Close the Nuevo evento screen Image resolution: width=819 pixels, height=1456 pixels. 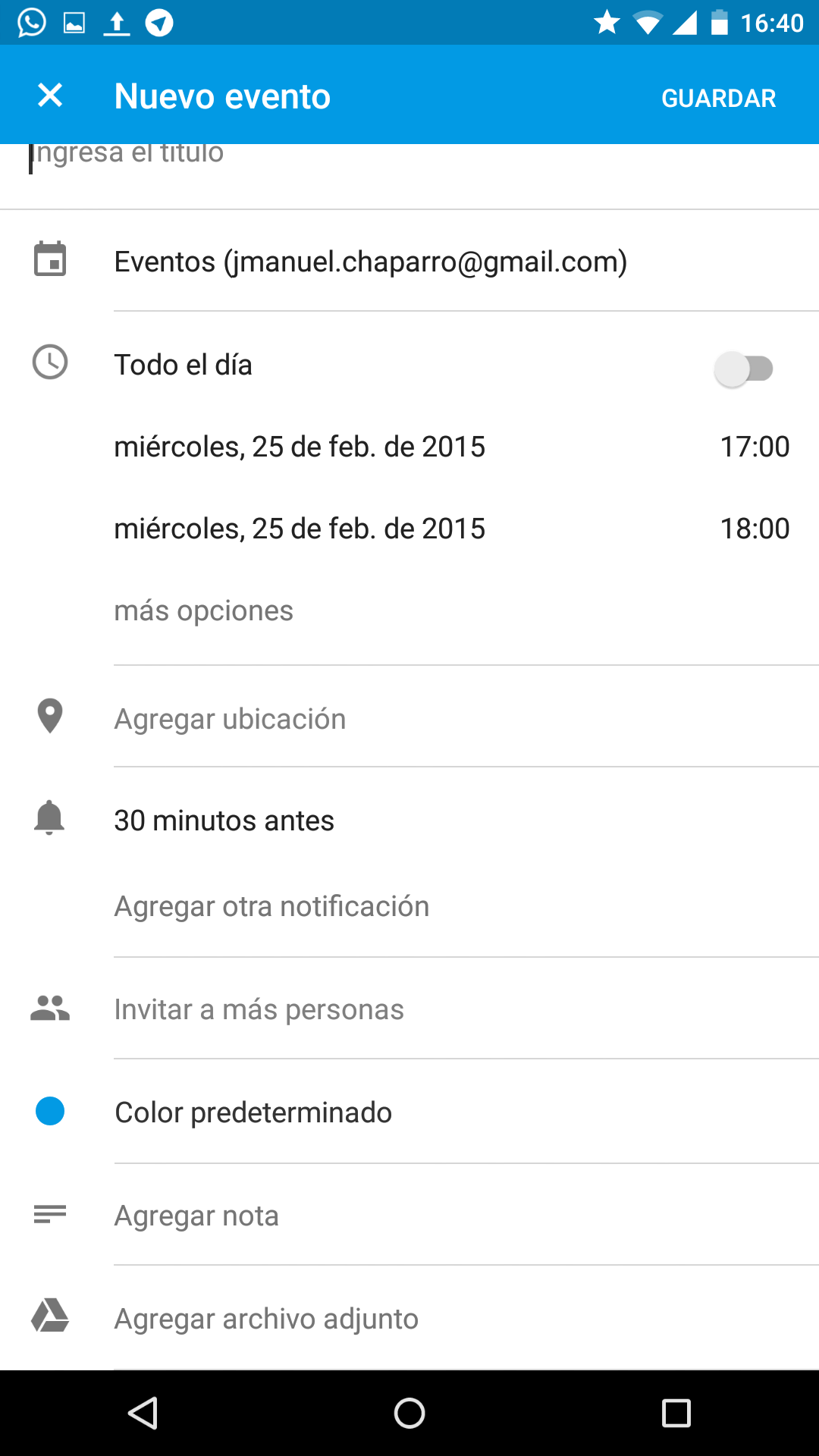click(x=50, y=96)
